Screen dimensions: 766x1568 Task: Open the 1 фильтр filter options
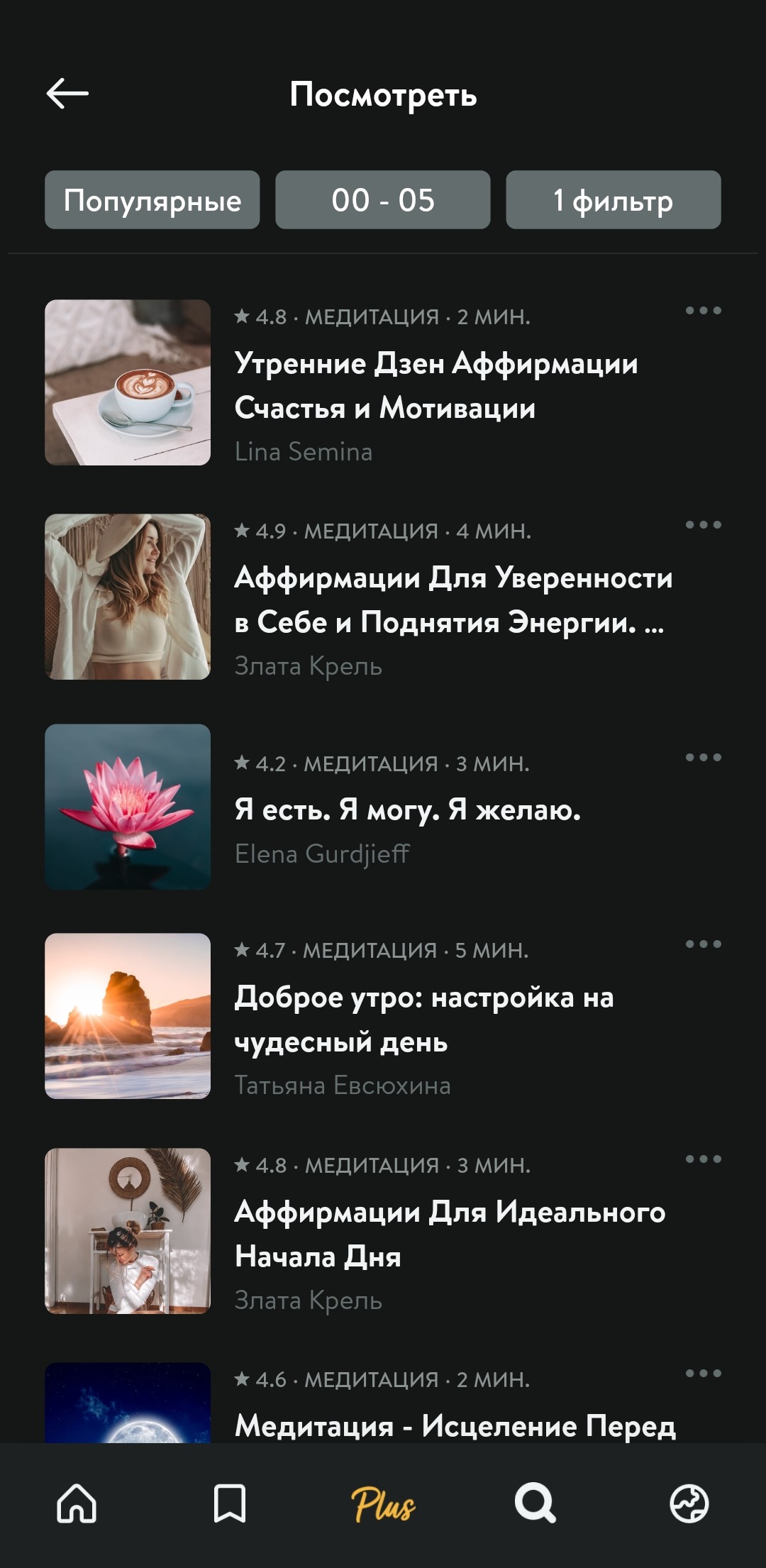tap(613, 200)
